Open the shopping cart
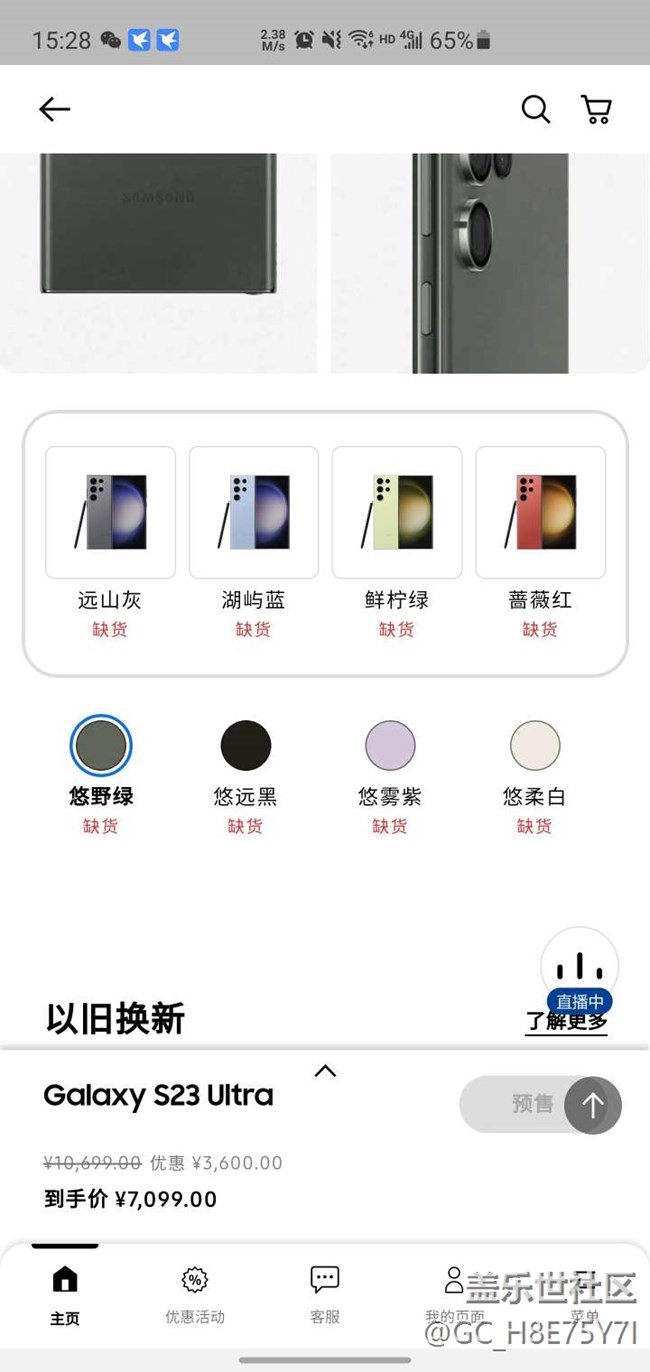 (x=596, y=109)
